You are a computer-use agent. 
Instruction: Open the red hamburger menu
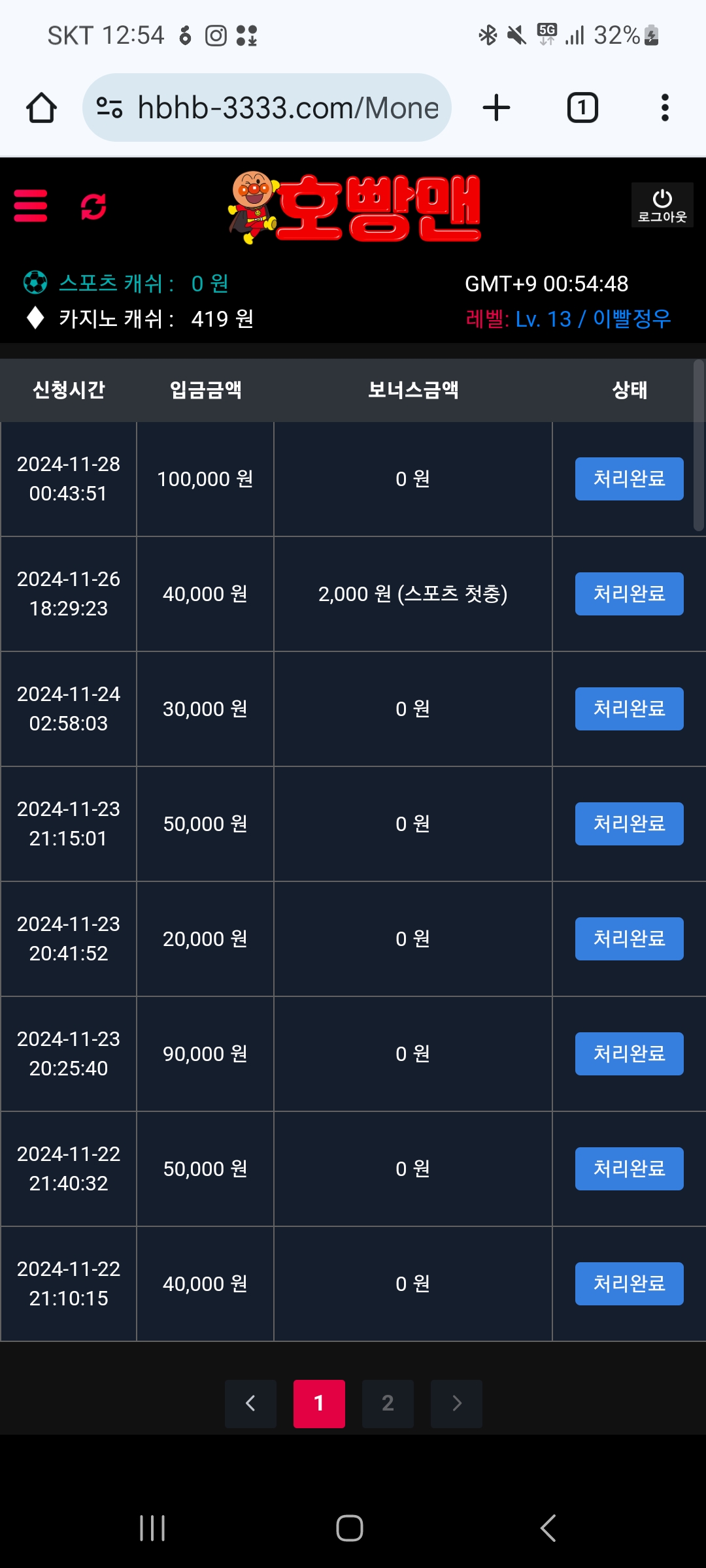31,206
